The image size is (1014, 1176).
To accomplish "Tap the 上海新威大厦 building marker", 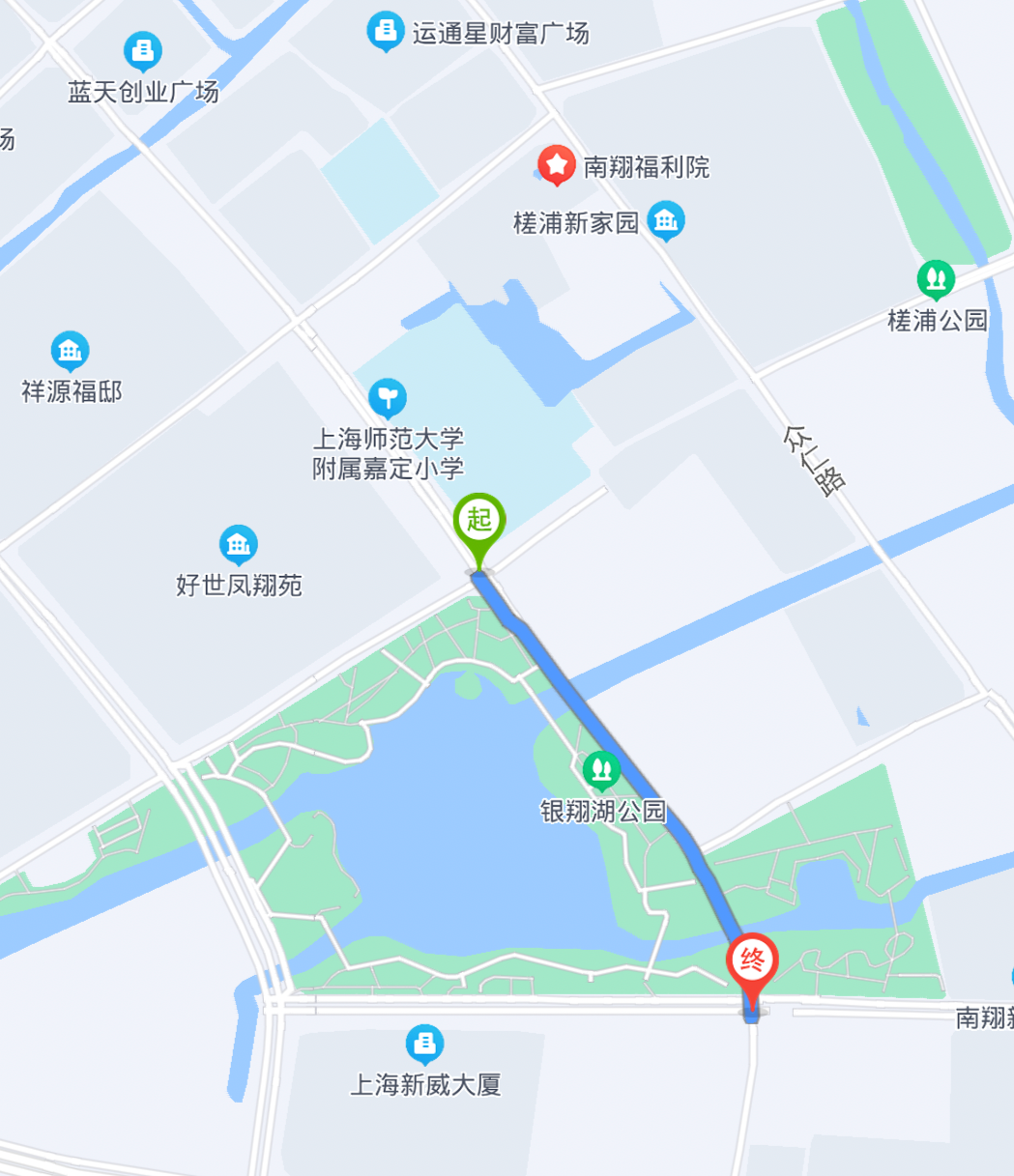I will [424, 1043].
